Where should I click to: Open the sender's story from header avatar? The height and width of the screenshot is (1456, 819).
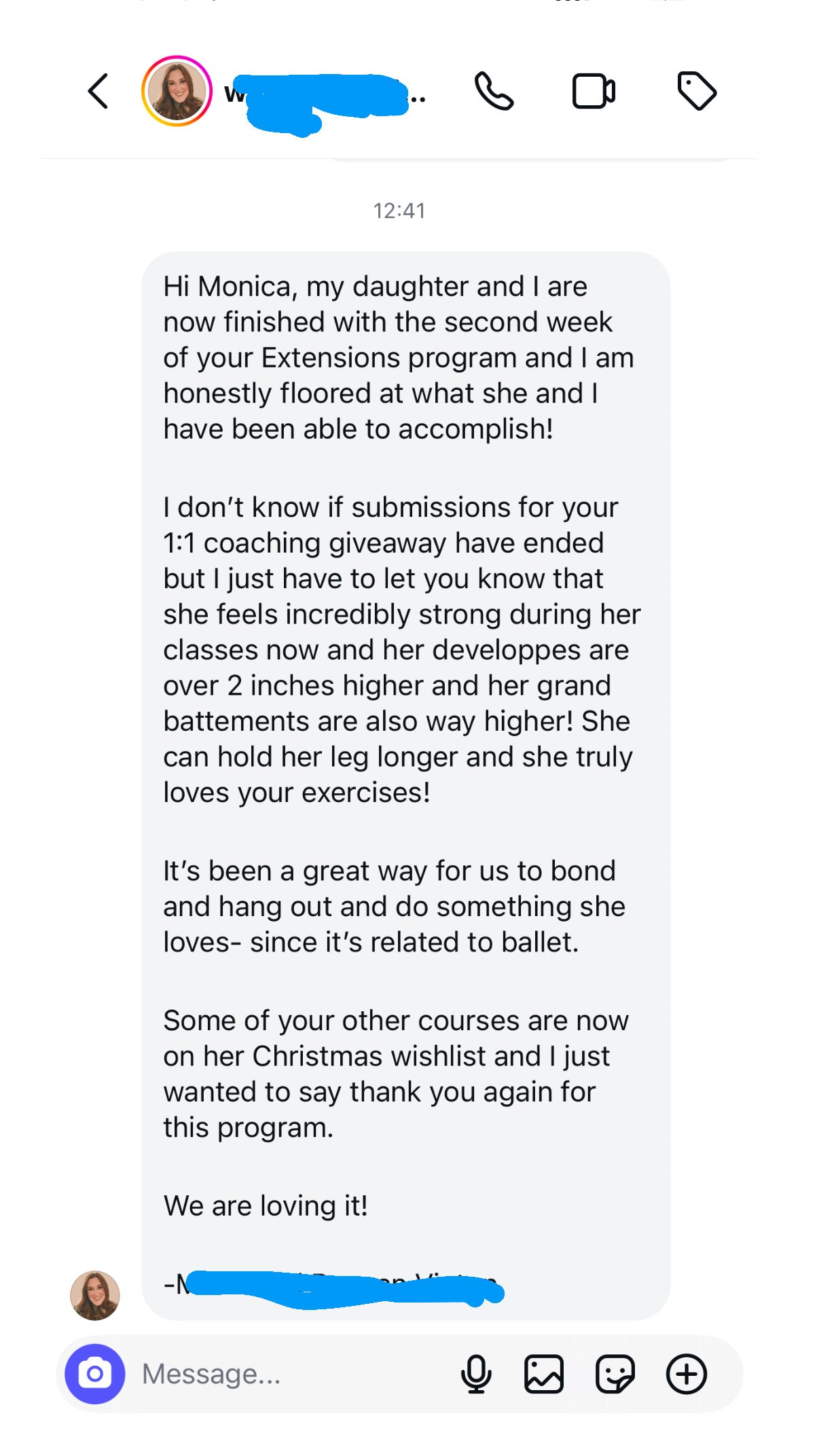click(x=177, y=91)
